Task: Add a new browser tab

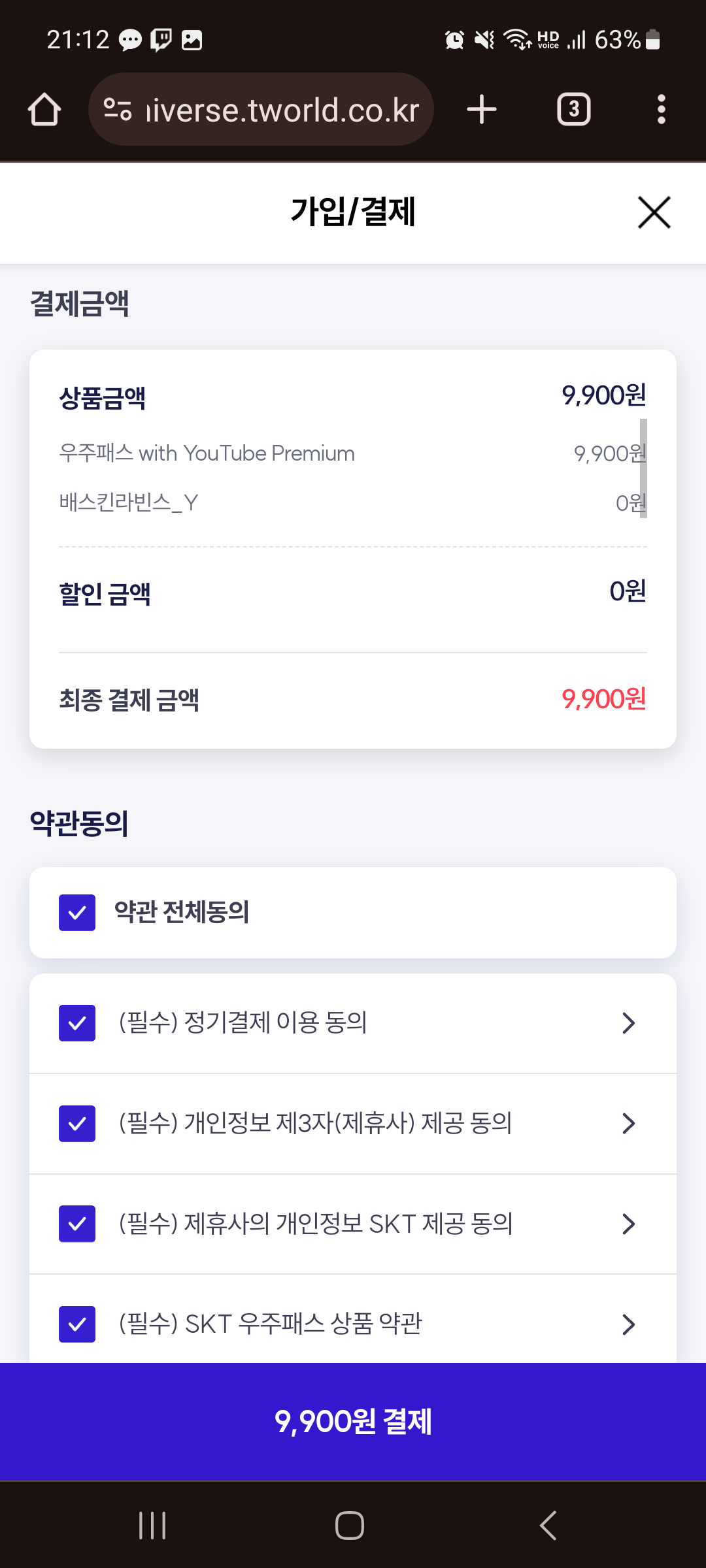Action: [482, 109]
